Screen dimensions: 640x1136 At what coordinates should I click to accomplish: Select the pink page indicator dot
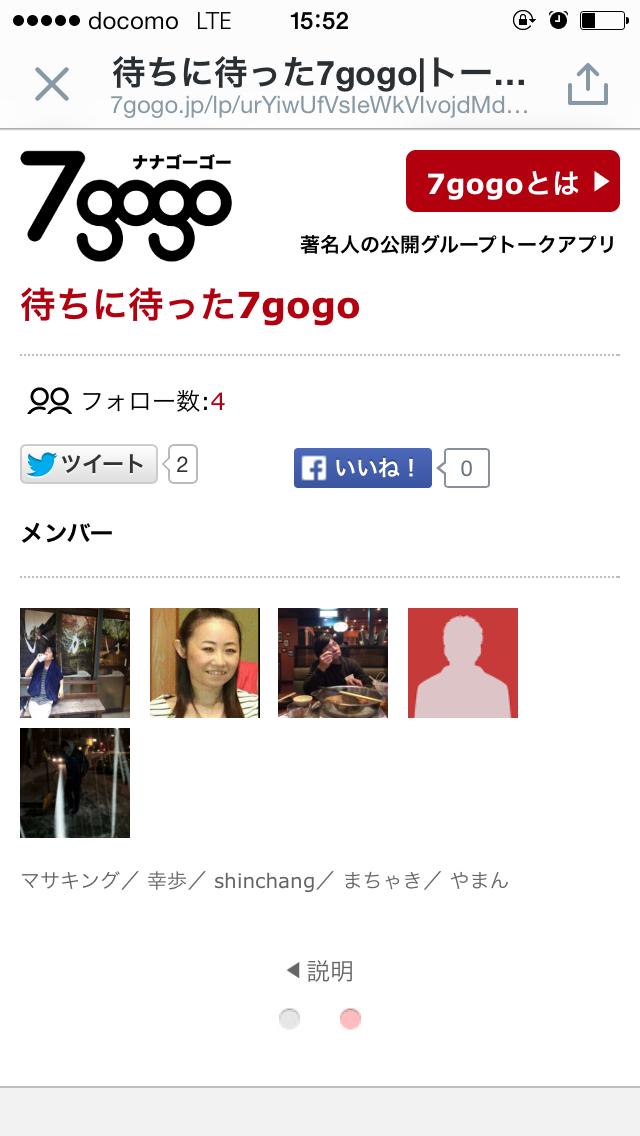coord(350,1019)
